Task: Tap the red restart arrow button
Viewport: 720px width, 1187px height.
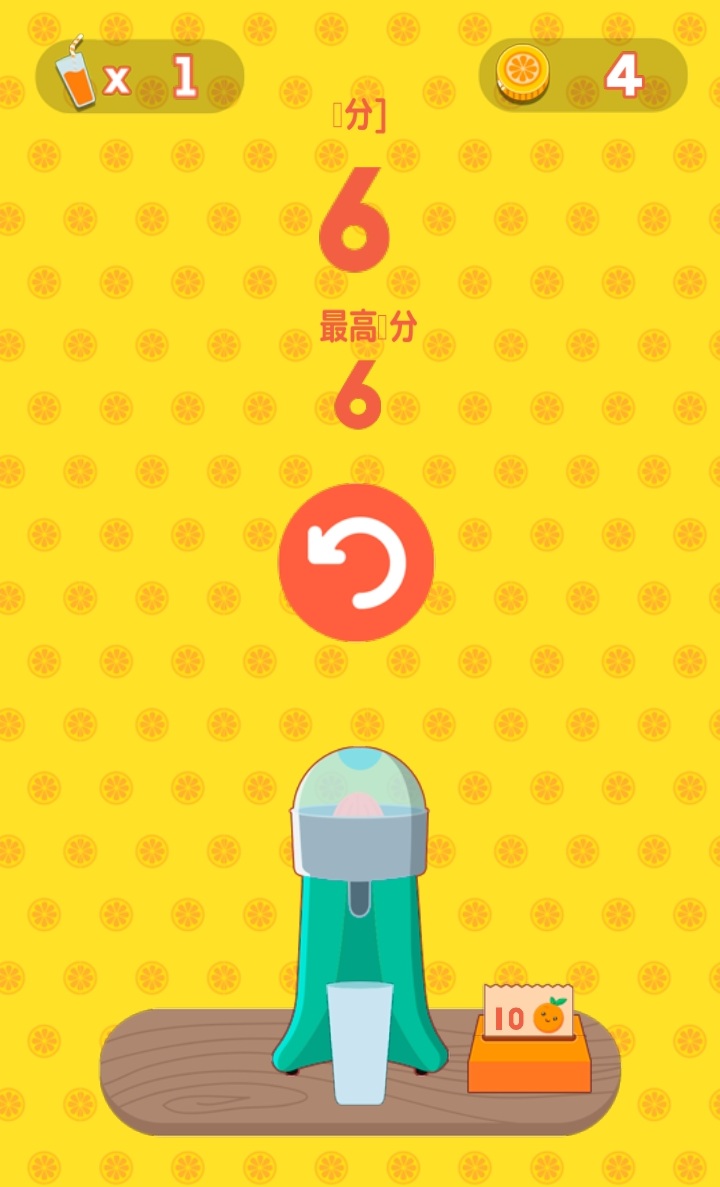Action: (x=356, y=562)
